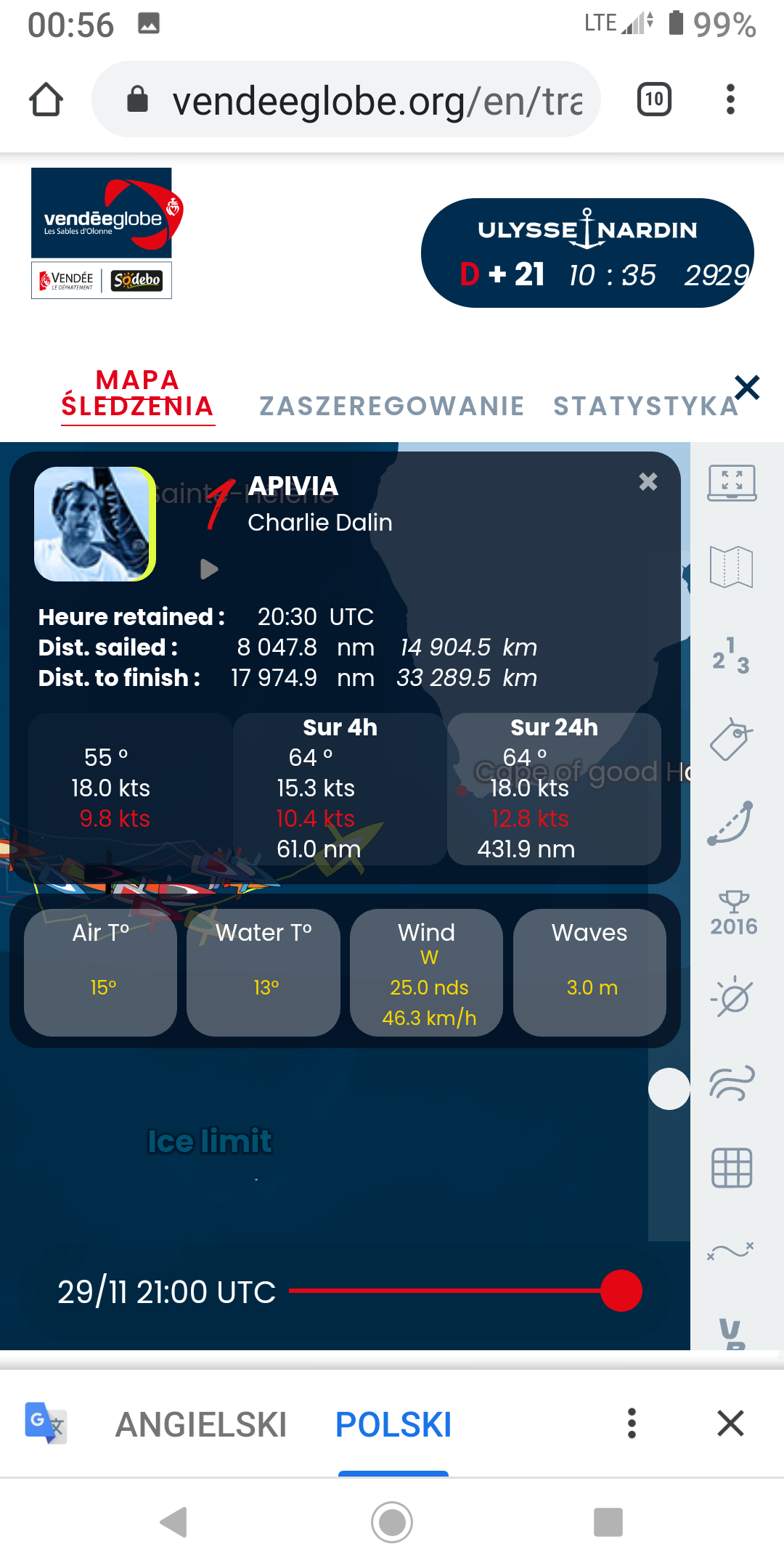Toggle the route track icon
The image size is (784, 1568).
coord(731,823)
